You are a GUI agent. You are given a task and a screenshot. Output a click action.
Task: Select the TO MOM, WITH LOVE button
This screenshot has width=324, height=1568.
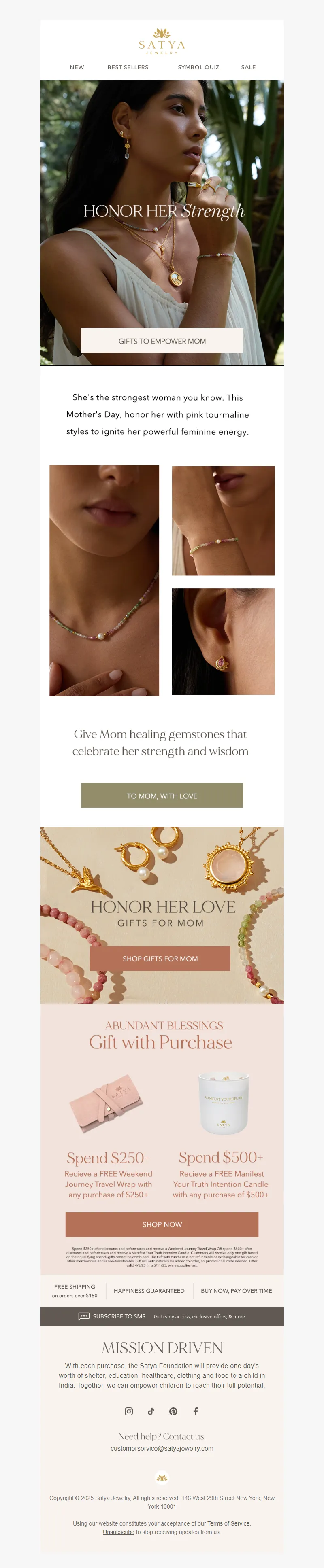pos(162,796)
